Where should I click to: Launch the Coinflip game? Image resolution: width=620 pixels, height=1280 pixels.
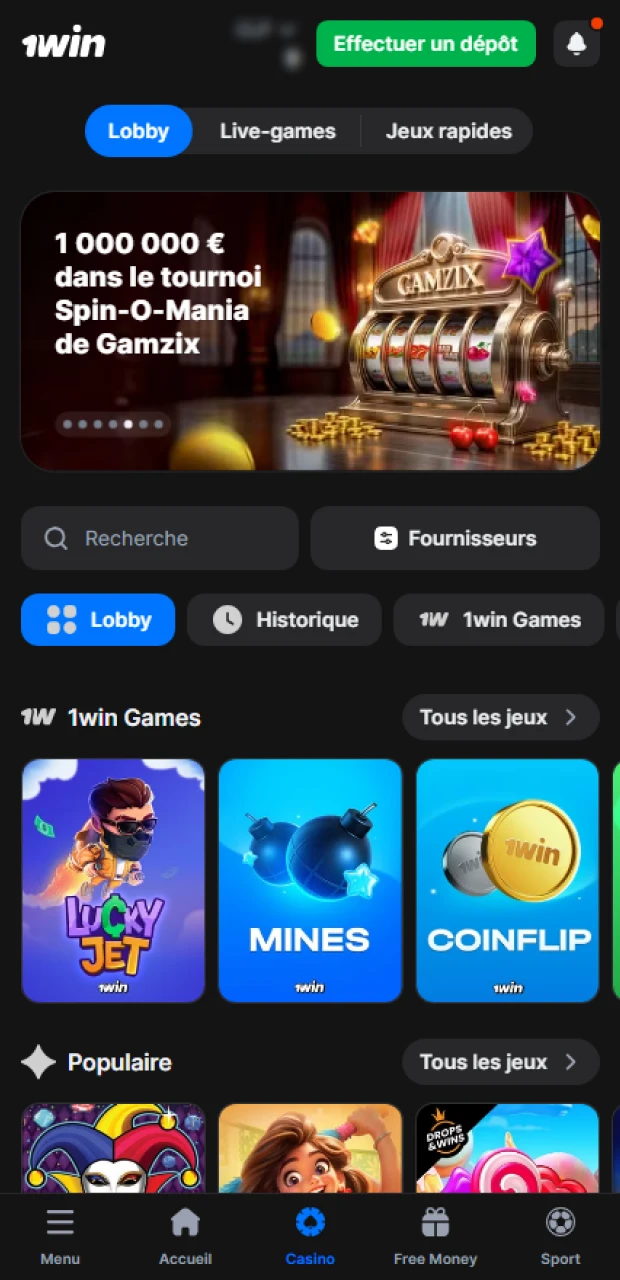[507, 880]
